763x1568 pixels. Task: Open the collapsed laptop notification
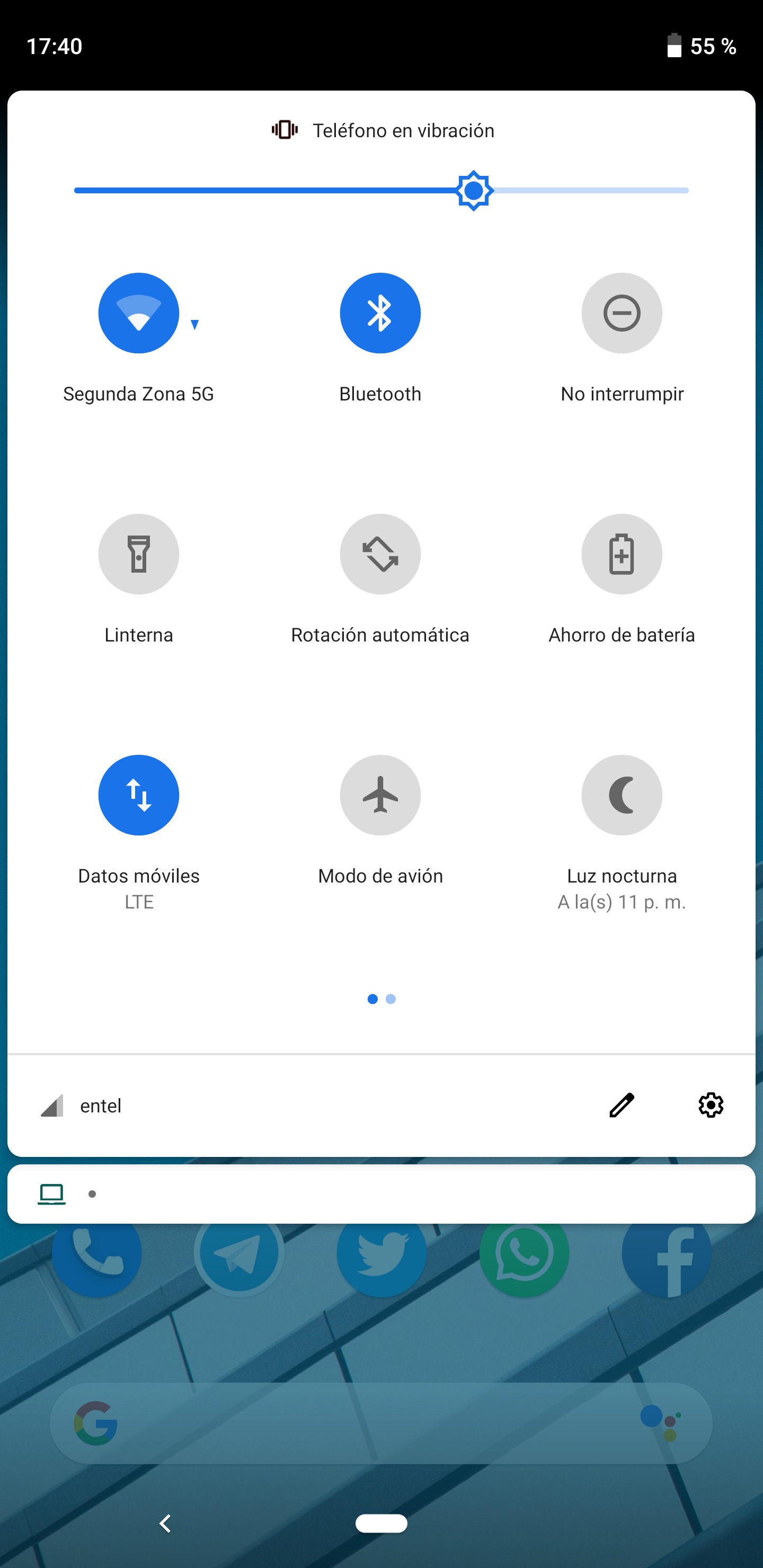pos(381,1194)
